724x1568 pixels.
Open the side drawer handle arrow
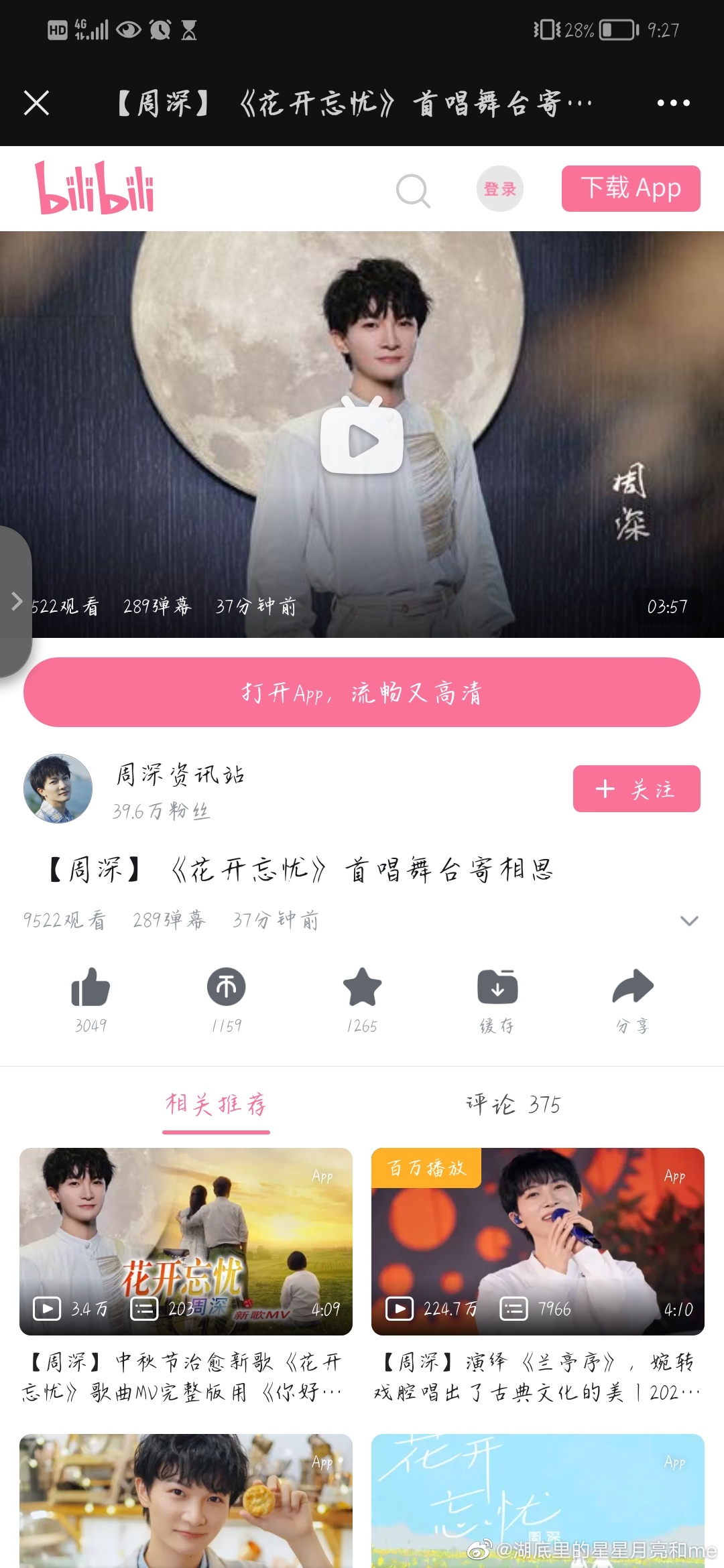click(16, 601)
